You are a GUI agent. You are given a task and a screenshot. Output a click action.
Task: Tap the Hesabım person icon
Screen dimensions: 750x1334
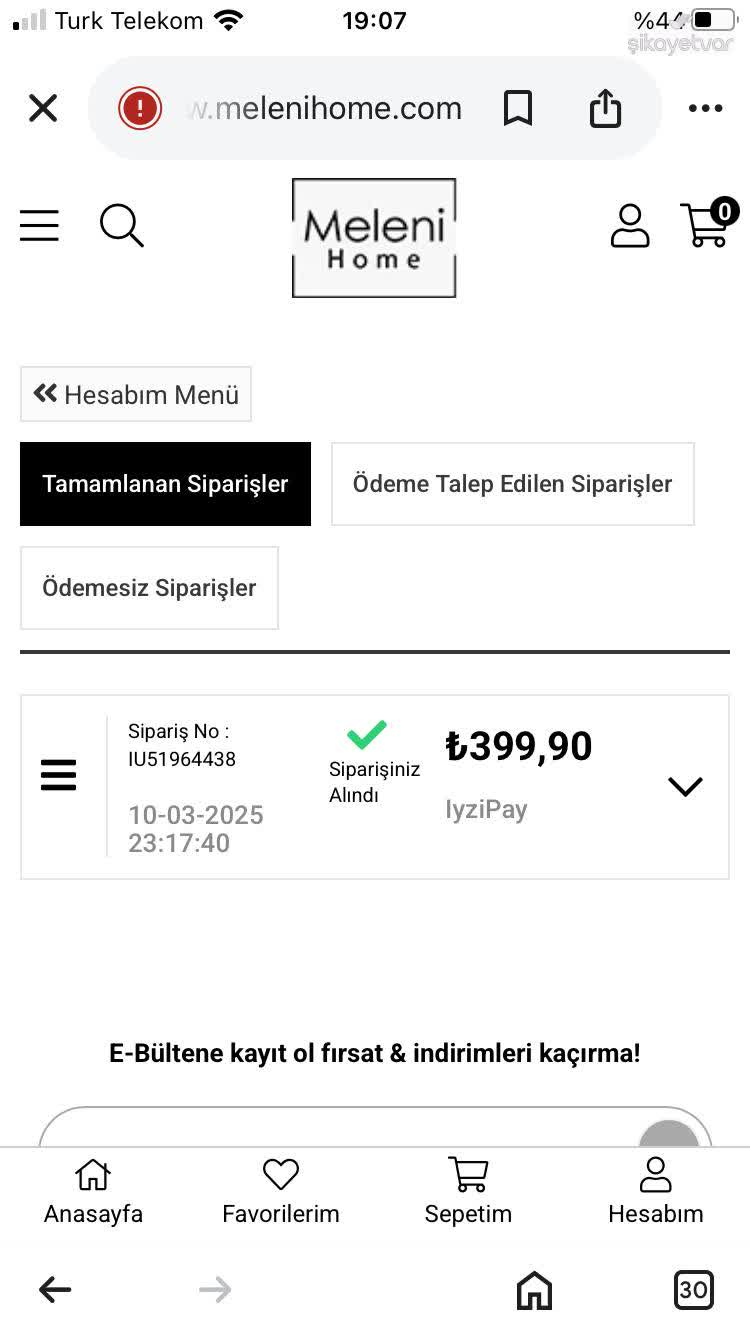[x=656, y=1174]
